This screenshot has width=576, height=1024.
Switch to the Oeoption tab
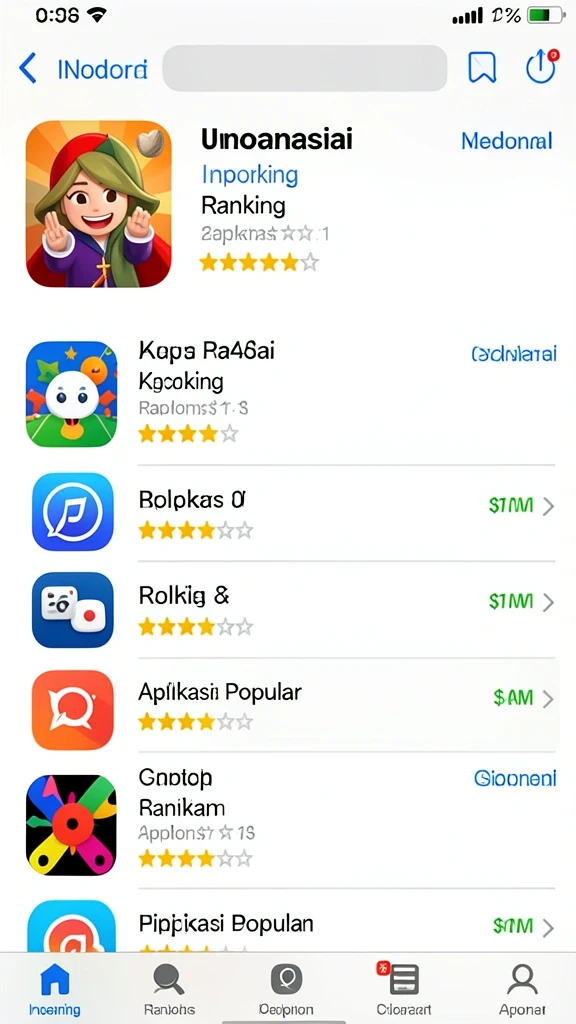pyautogui.click(x=286, y=989)
